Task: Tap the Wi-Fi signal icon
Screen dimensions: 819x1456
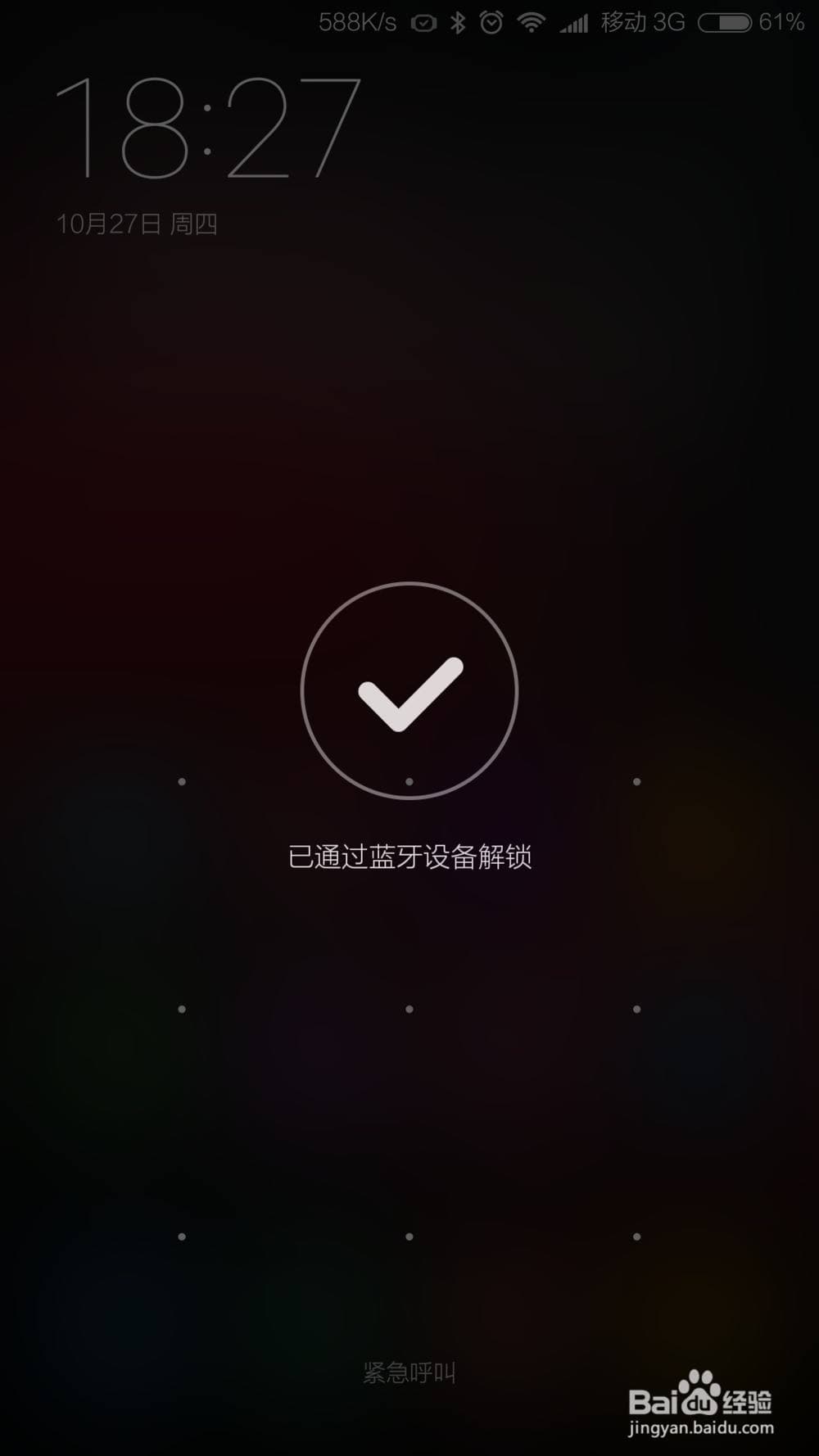Action: pyautogui.click(x=531, y=23)
